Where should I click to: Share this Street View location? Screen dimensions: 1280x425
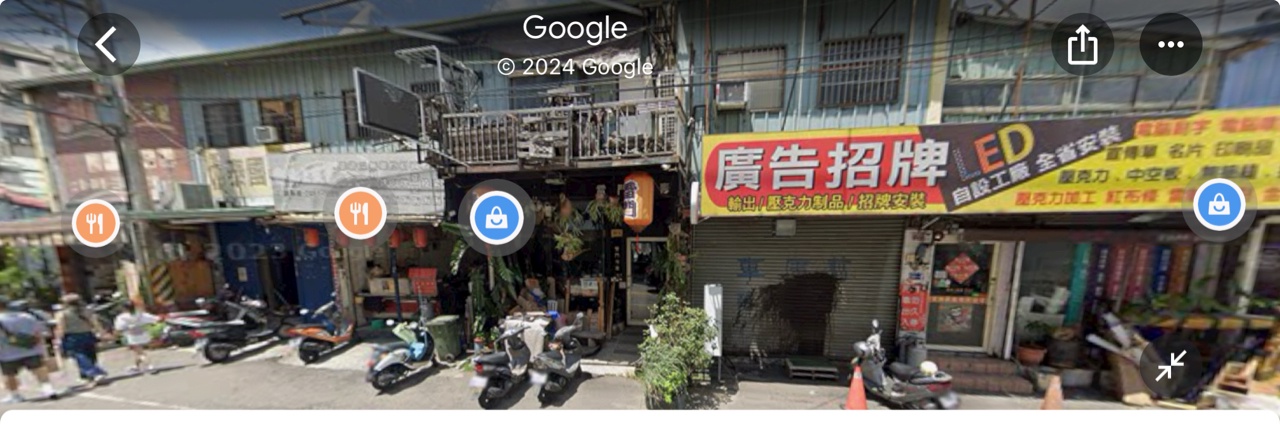click(x=1082, y=44)
